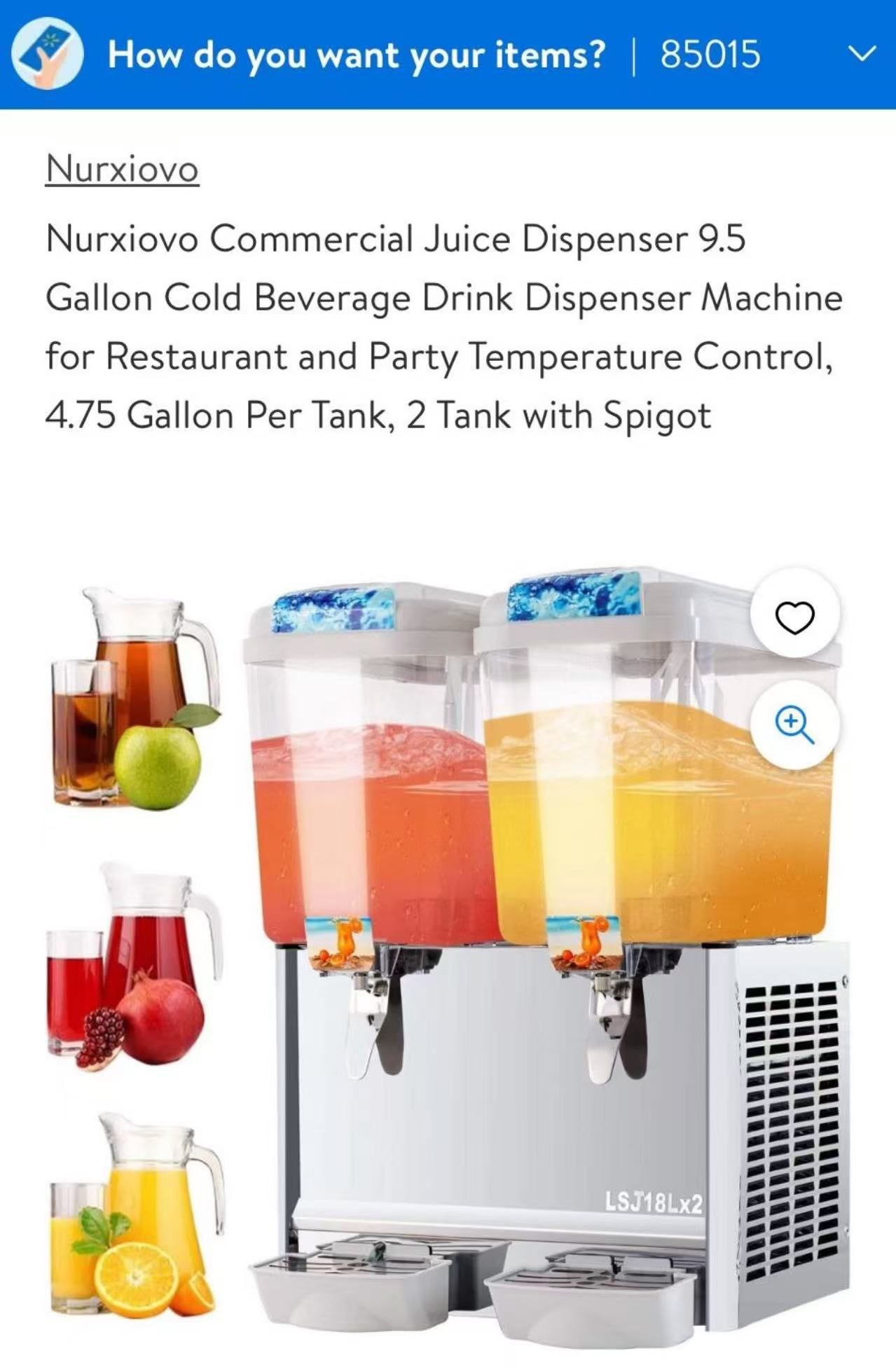This screenshot has height=1370, width=896.
Task: Tap the product title text
Action: click(441, 326)
